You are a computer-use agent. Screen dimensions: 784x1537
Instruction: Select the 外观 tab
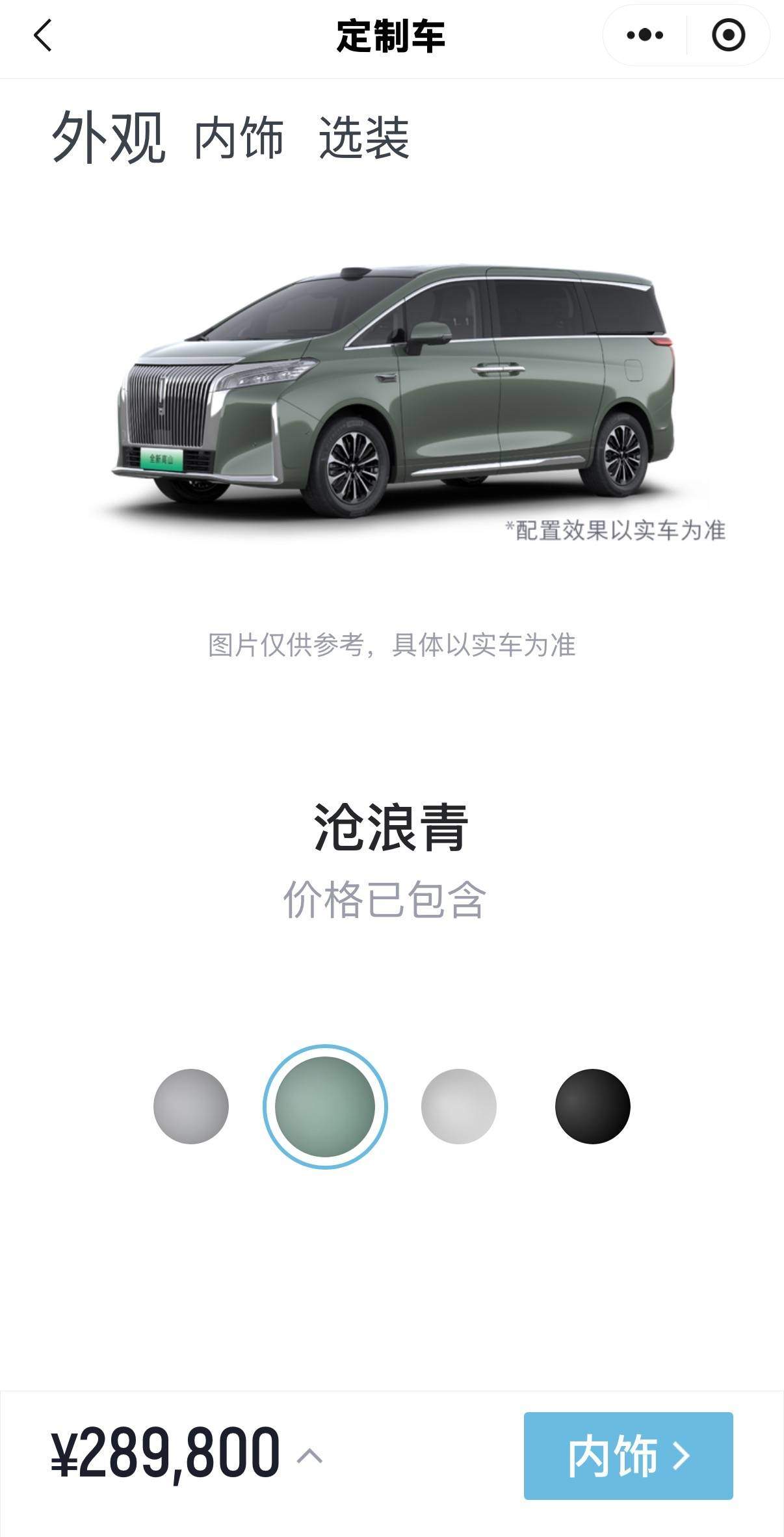pos(109,137)
